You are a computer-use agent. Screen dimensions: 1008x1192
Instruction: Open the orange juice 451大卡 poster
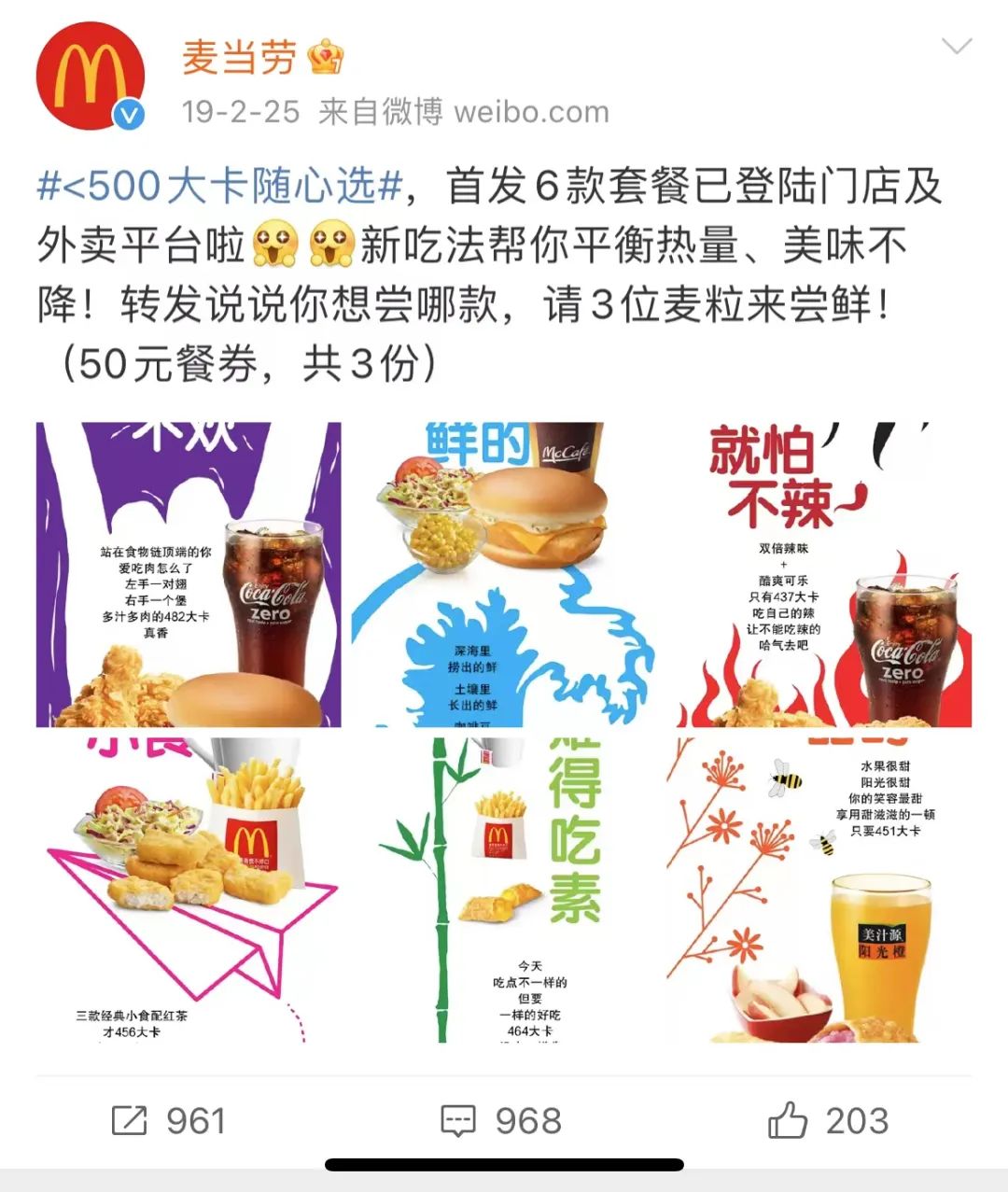[x=819, y=896]
